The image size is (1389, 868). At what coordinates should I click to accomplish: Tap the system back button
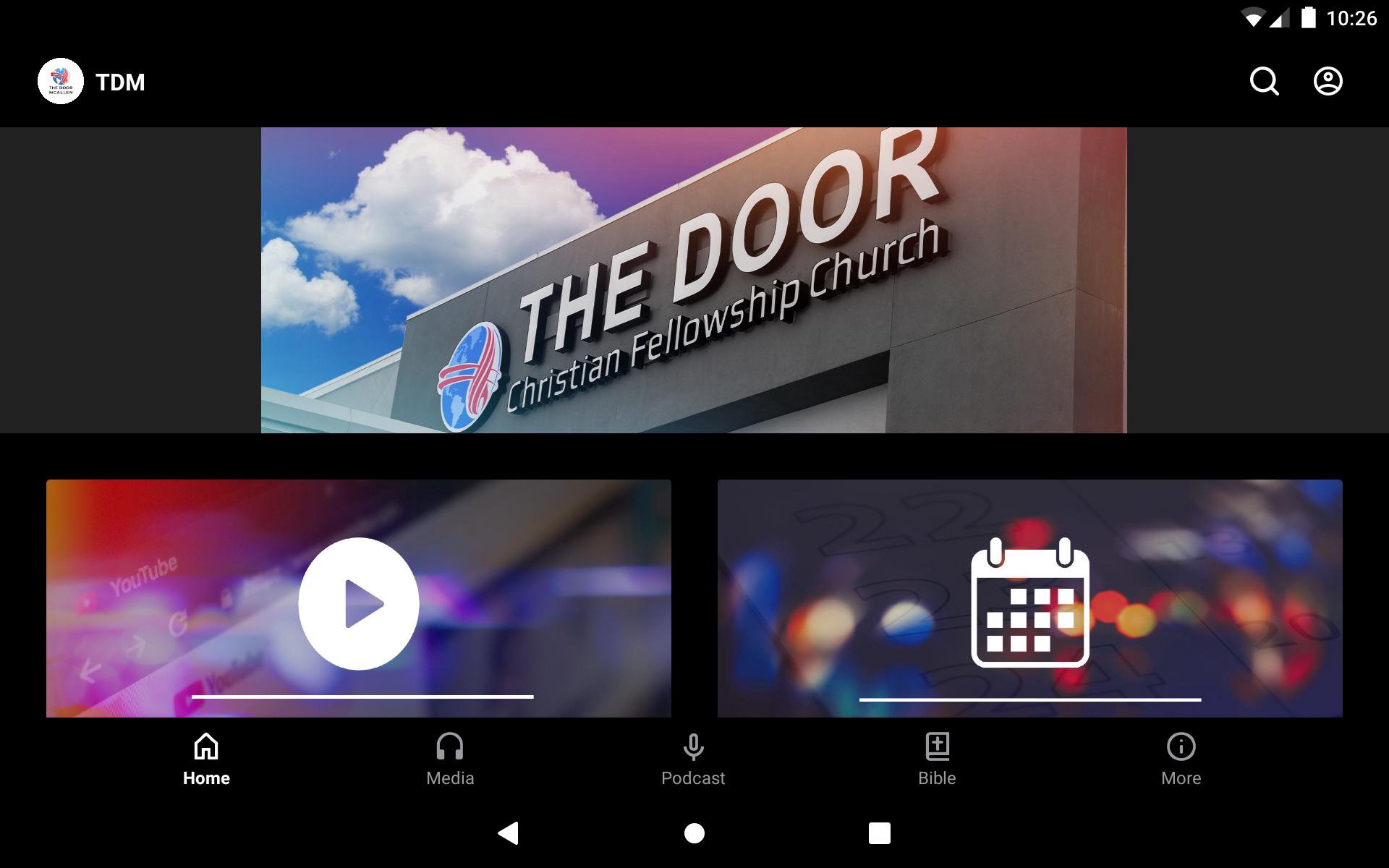tap(509, 833)
